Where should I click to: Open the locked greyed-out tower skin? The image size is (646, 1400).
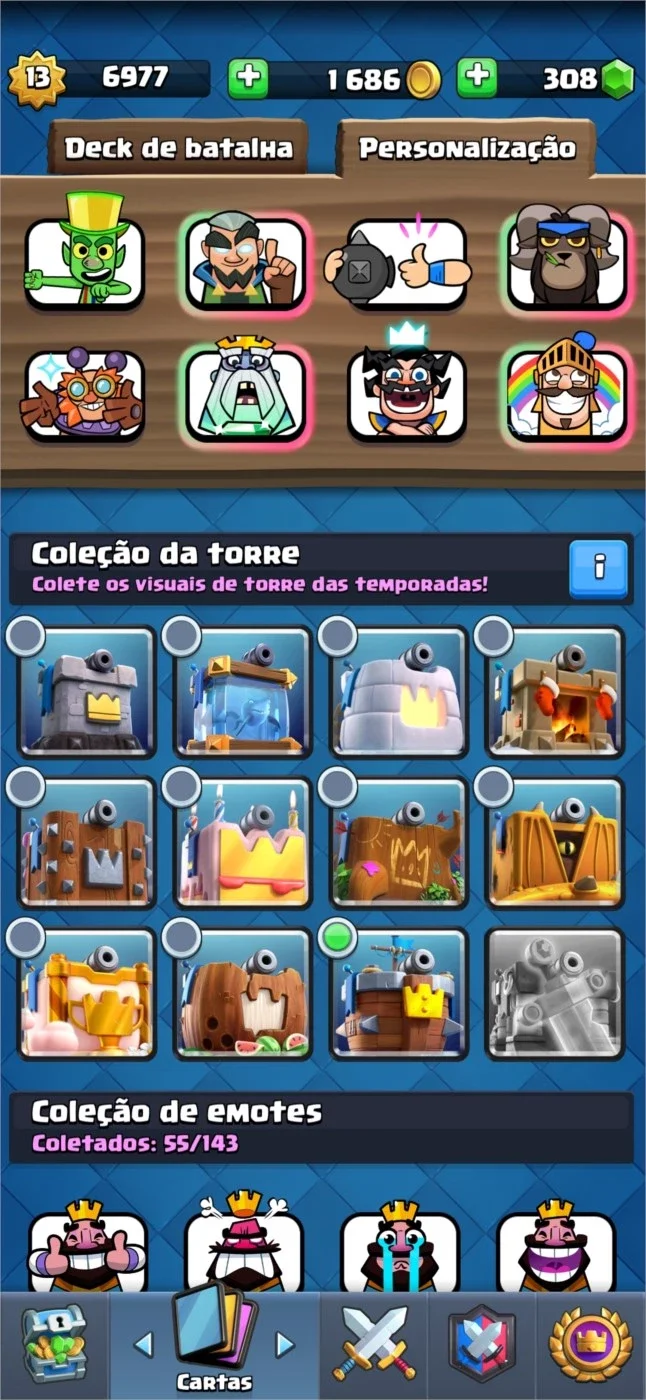tap(553, 993)
